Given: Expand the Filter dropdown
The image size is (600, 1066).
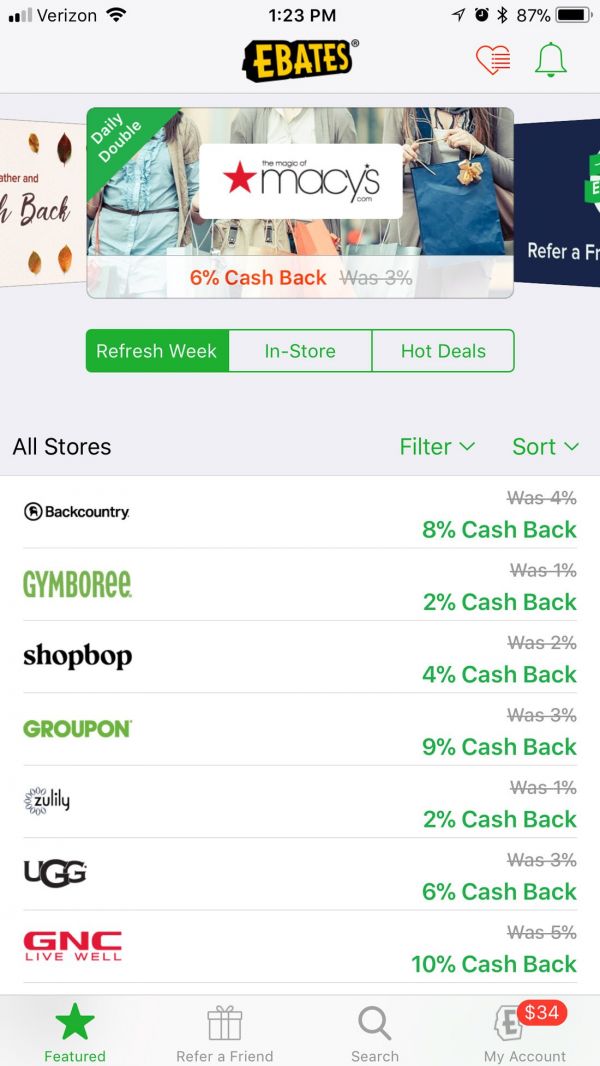Looking at the screenshot, I should pyautogui.click(x=437, y=447).
